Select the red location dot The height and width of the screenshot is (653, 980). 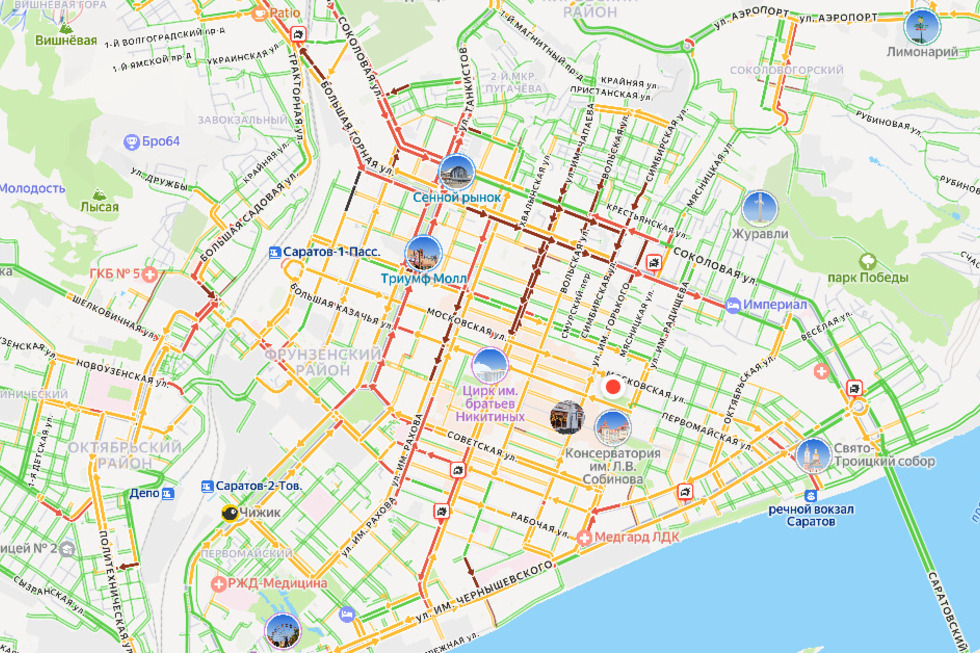(x=612, y=387)
